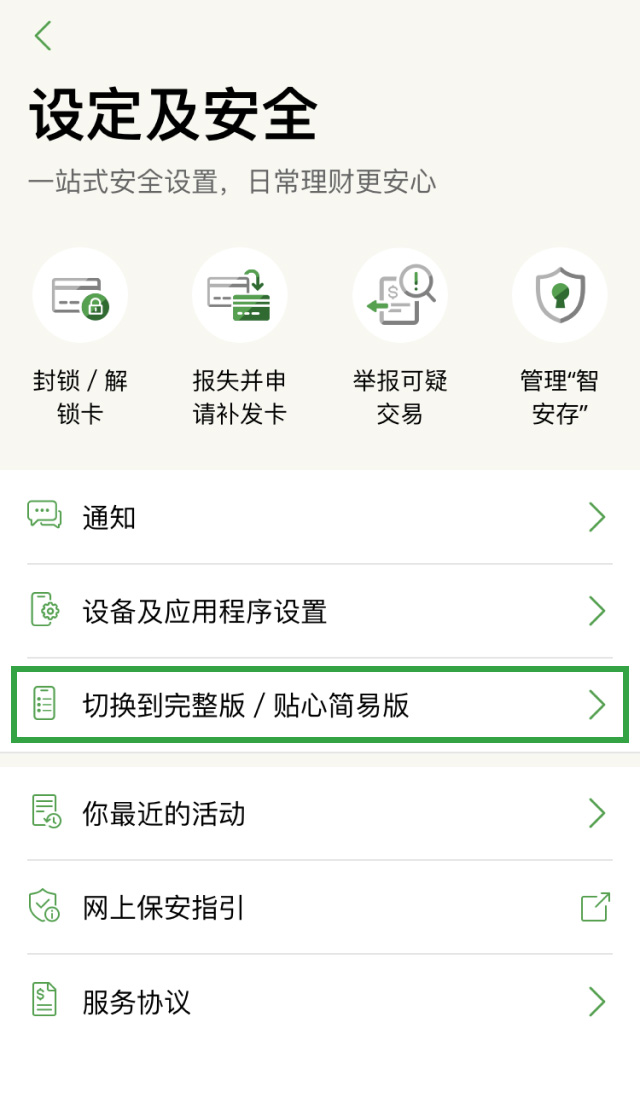Open 网上保安指引 external link
Screen dimensions: 640x1100
coord(319,907)
